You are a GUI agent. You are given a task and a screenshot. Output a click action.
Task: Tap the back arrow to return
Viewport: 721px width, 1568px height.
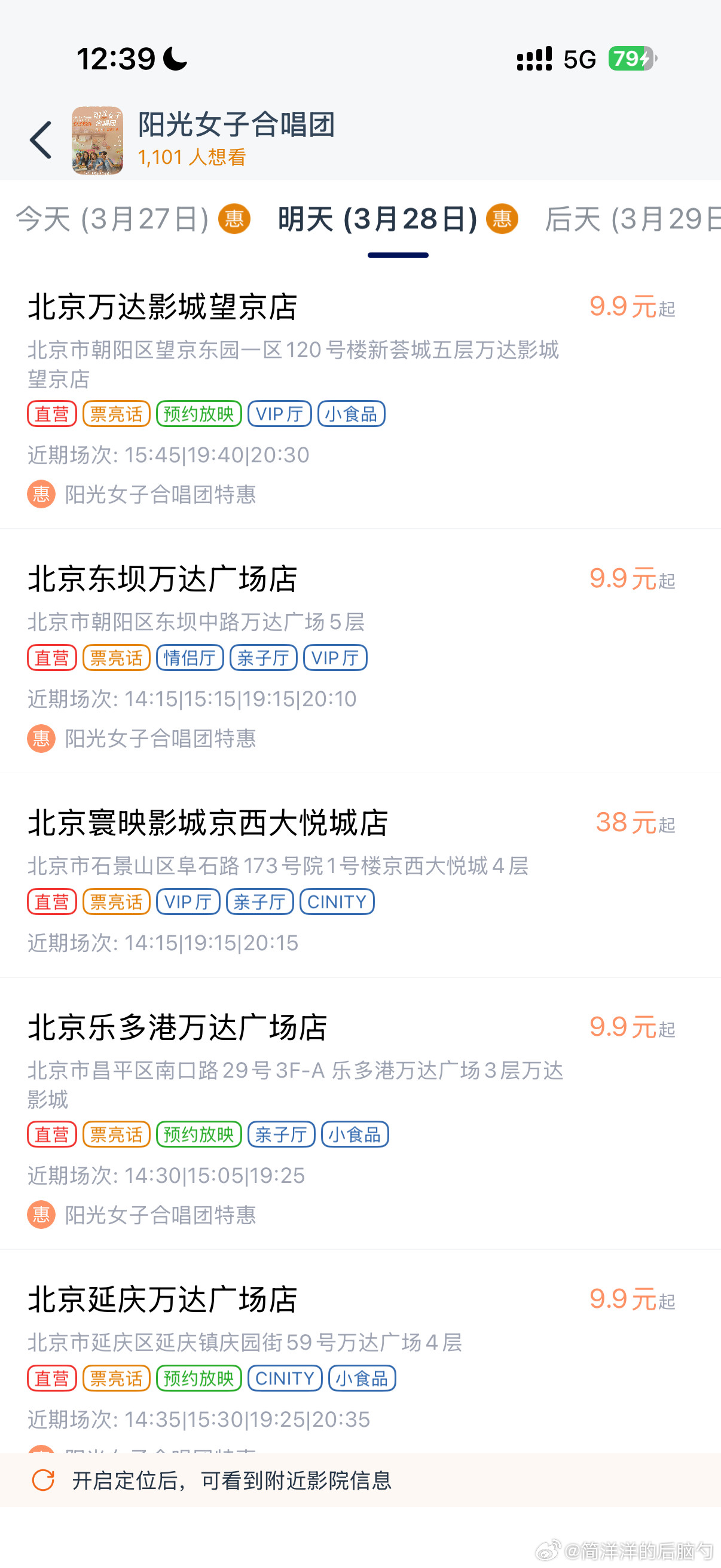pos(41,139)
